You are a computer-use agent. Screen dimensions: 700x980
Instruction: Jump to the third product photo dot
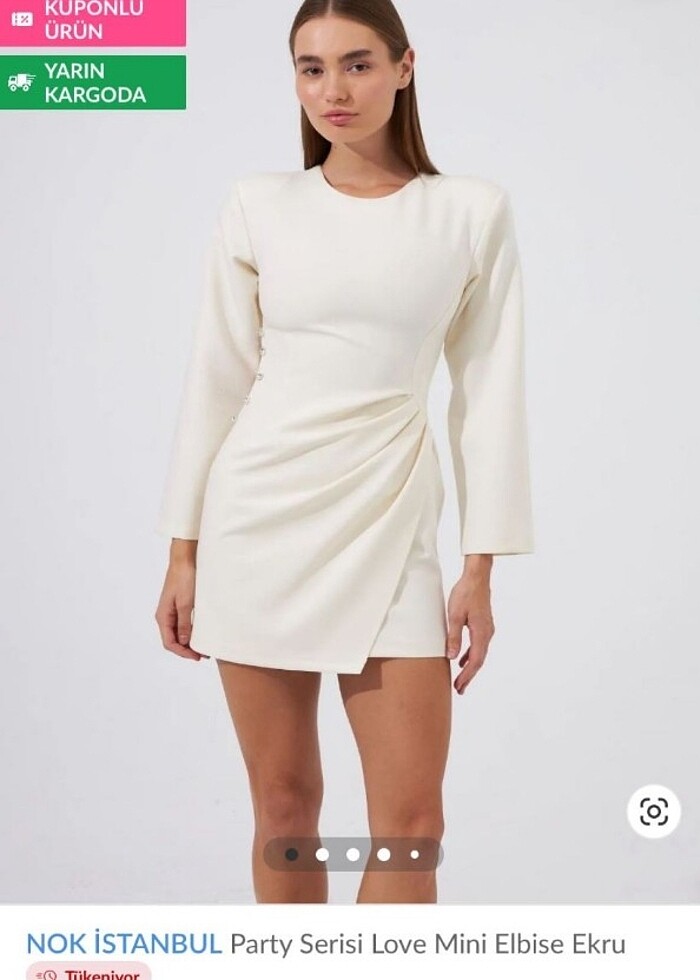(x=353, y=854)
